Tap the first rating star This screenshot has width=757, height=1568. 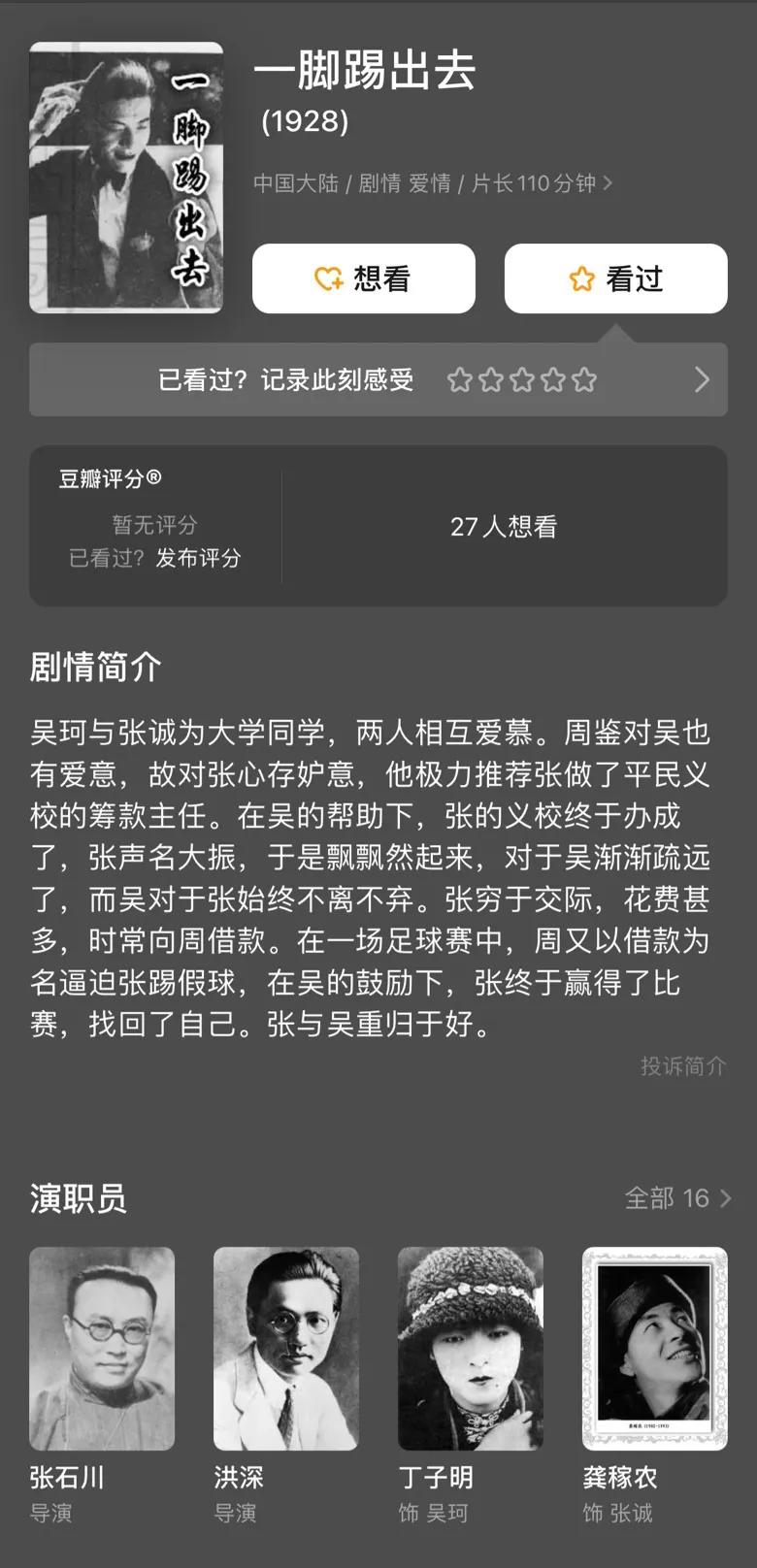pos(461,379)
